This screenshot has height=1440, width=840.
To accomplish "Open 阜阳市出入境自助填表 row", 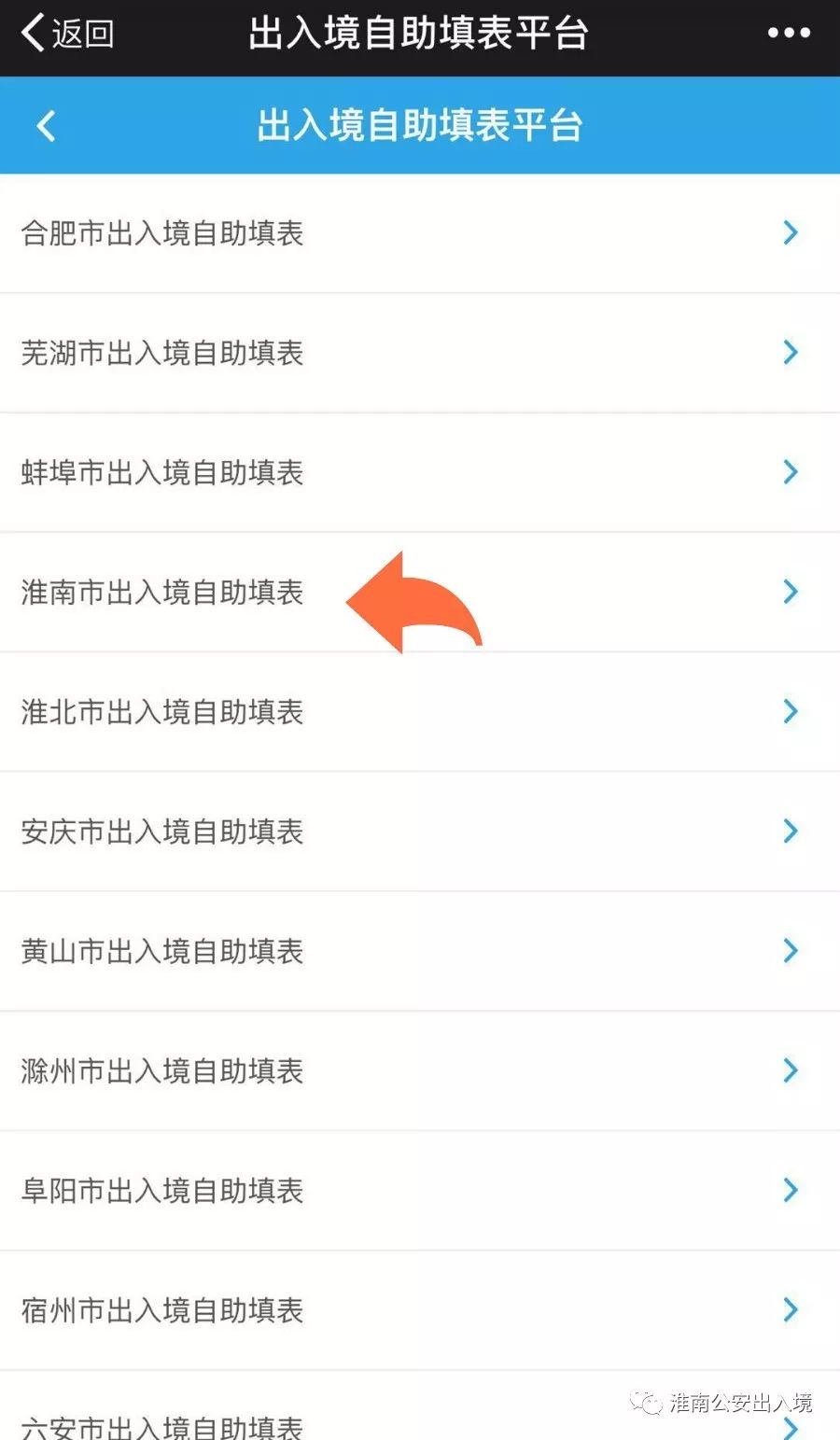I will click(420, 1190).
